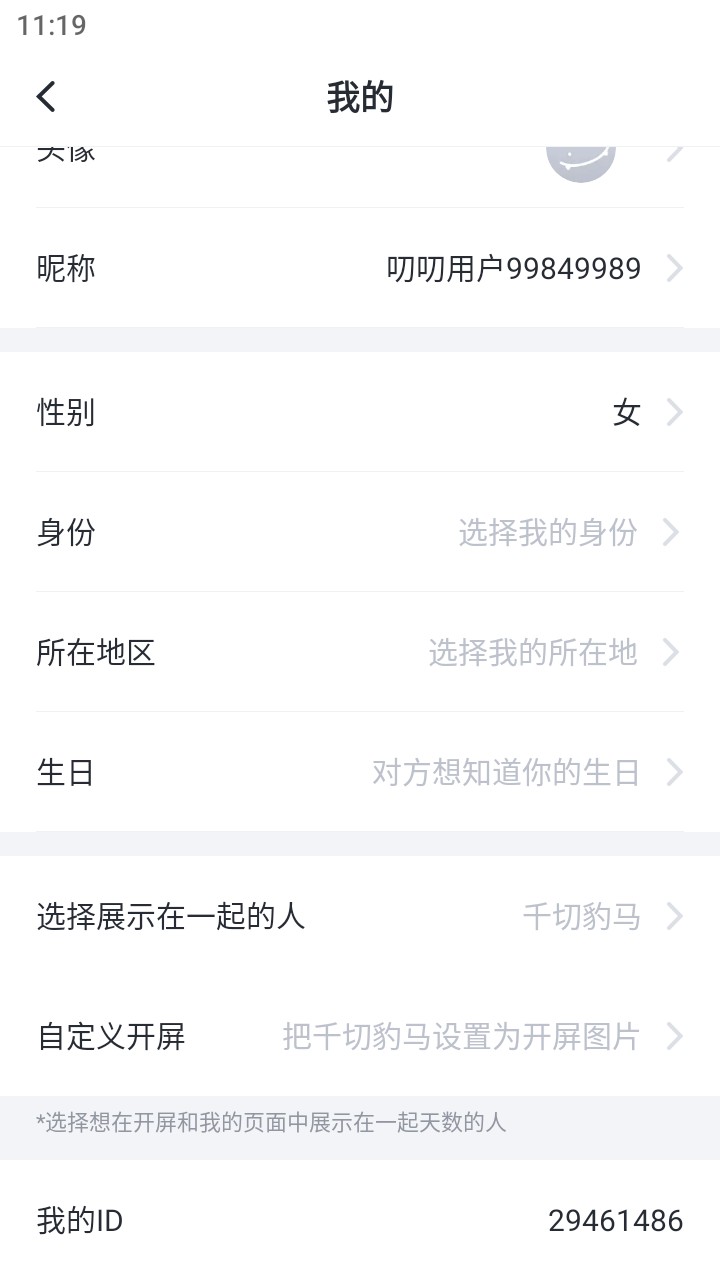
Task: Tap the back arrow to leave profile page
Action: tap(45, 96)
